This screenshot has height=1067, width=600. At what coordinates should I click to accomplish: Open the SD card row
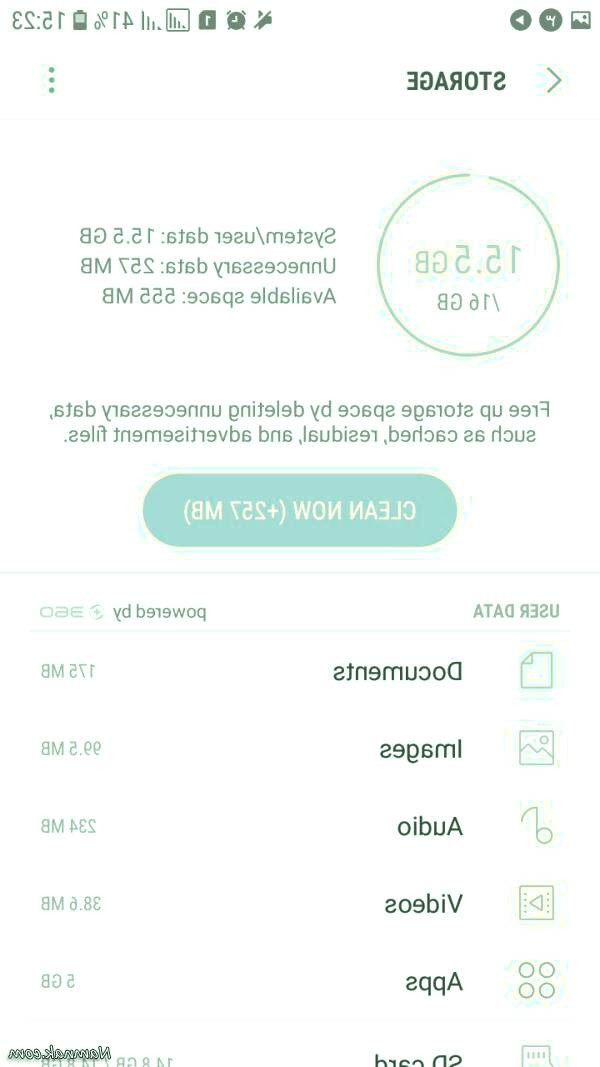point(300,1055)
